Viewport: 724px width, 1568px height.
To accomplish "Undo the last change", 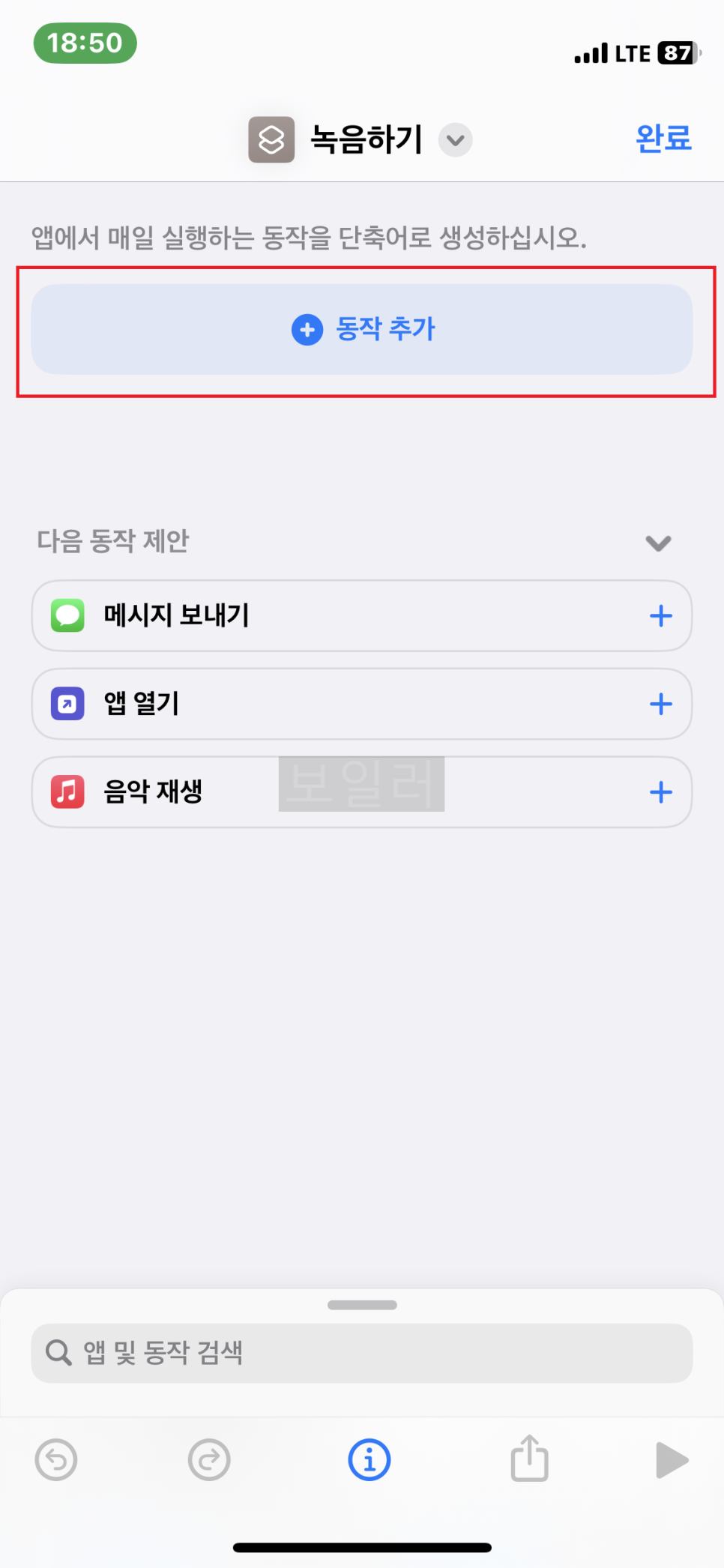I will (x=56, y=1460).
